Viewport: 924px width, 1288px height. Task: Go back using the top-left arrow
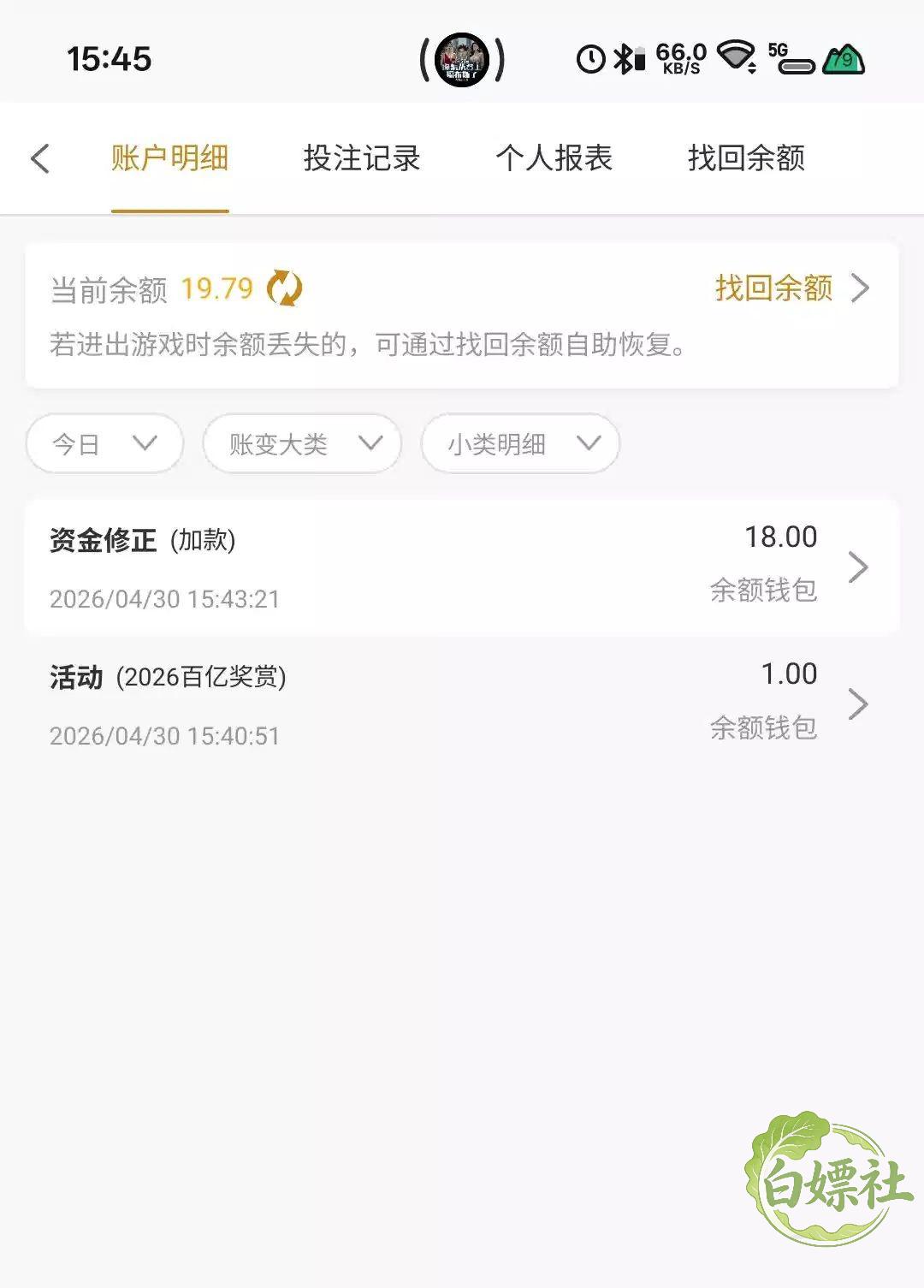(x=40, y=159)
